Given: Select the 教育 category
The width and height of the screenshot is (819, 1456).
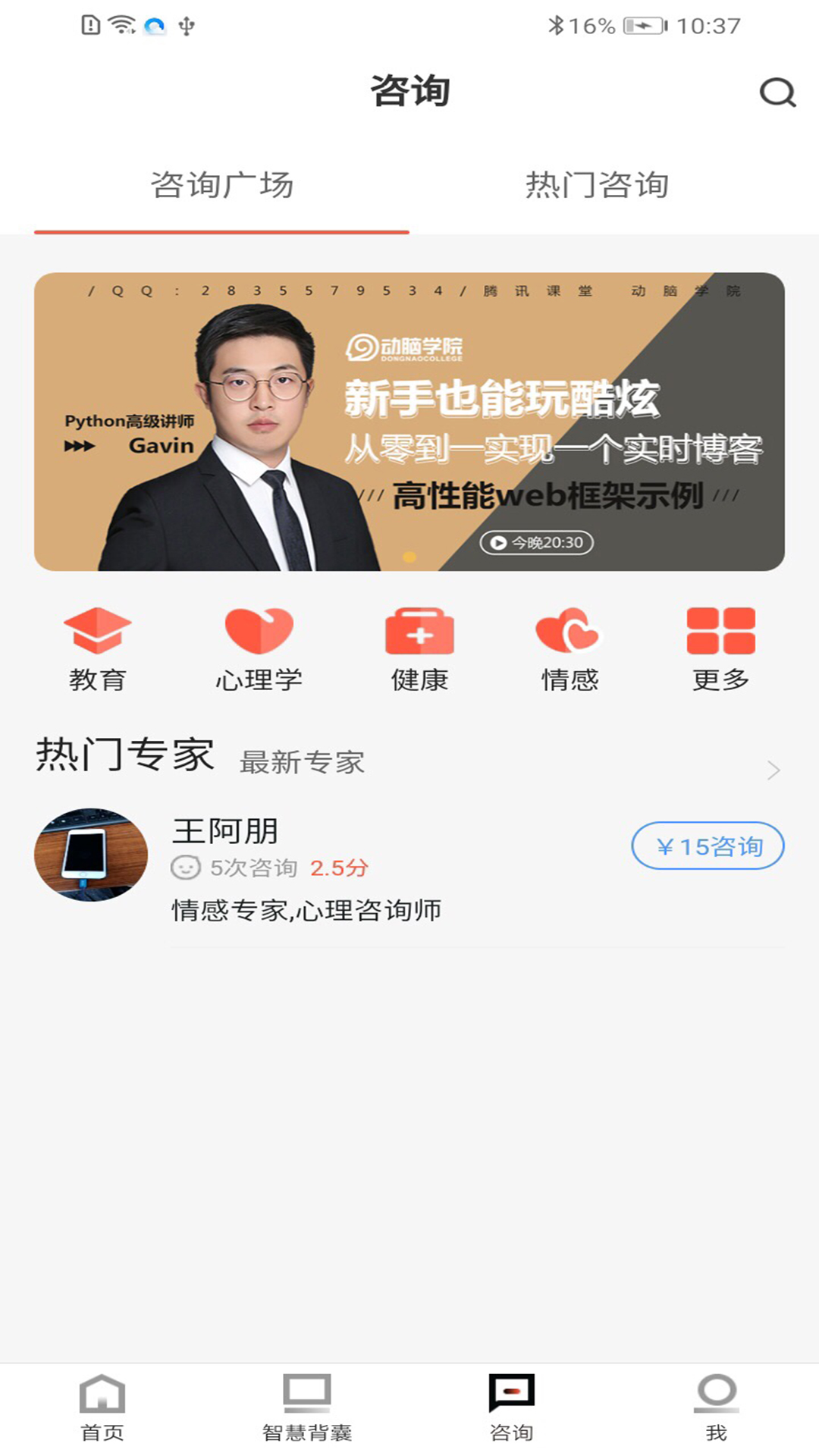Looking at the screenshot, I should [97, 649].
